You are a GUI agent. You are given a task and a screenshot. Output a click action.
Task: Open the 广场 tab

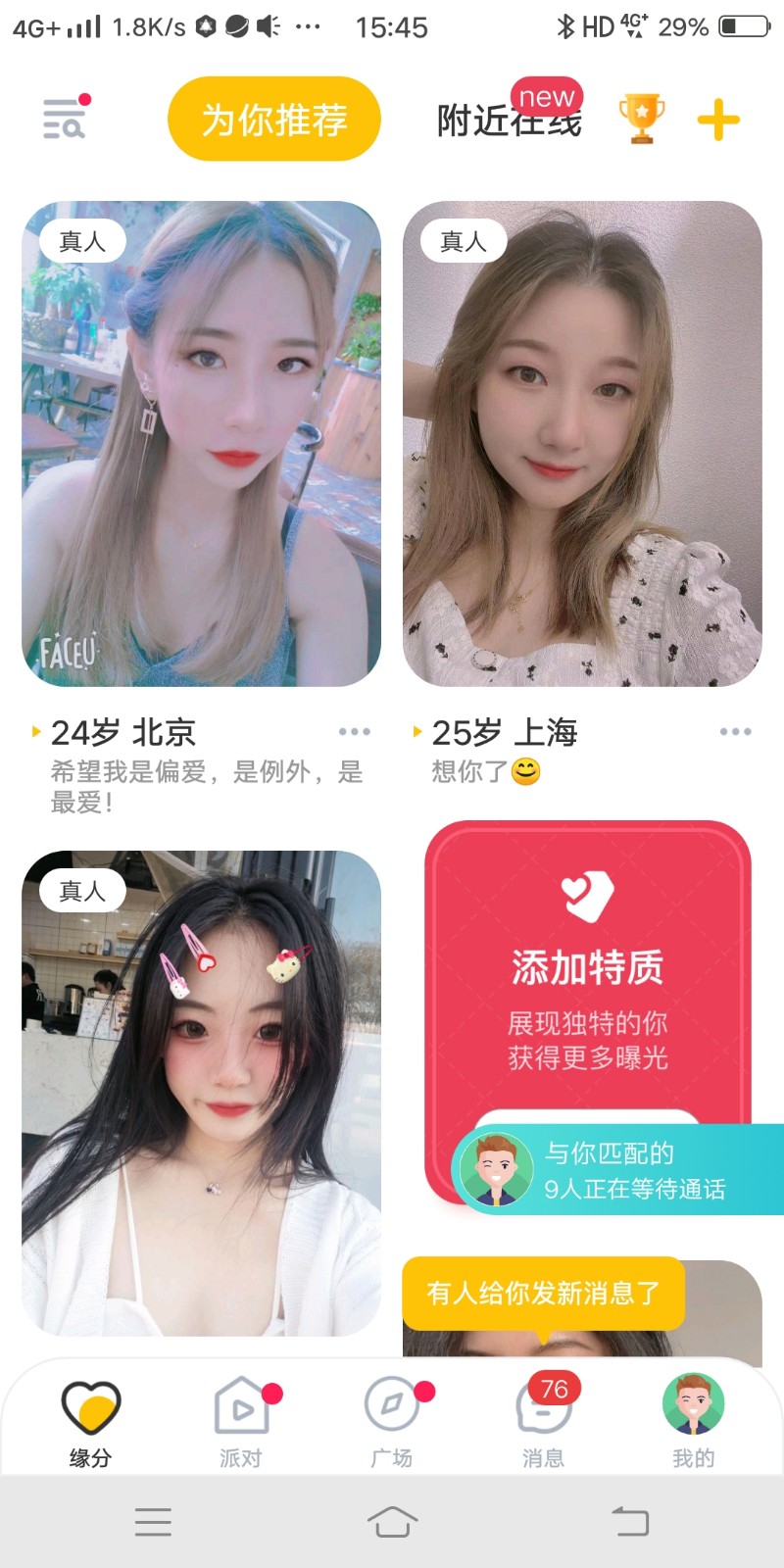click(392, 1423)
